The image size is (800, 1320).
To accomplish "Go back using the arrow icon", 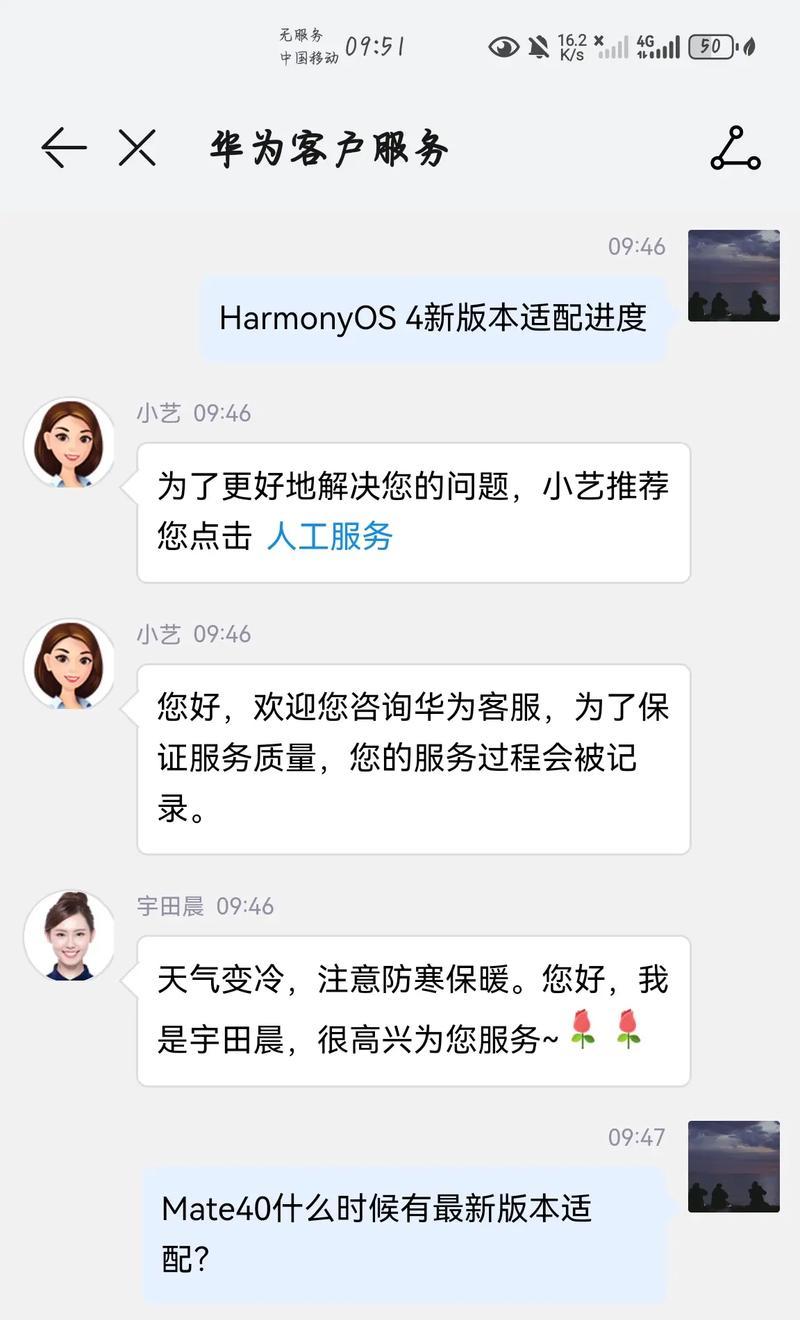I will (63, 148).
